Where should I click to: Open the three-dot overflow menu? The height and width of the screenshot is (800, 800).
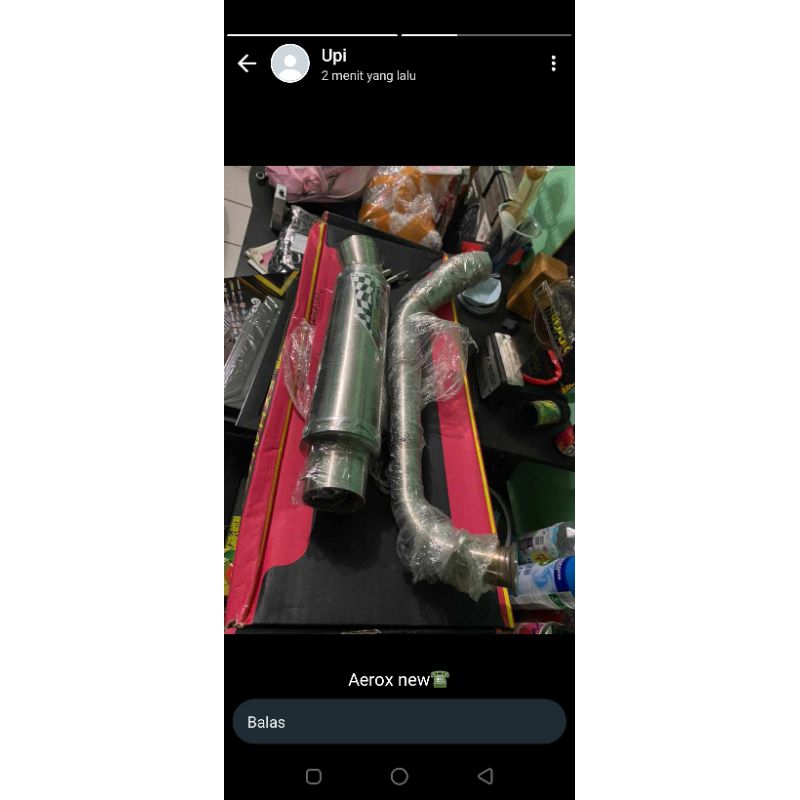click(553, 64)
